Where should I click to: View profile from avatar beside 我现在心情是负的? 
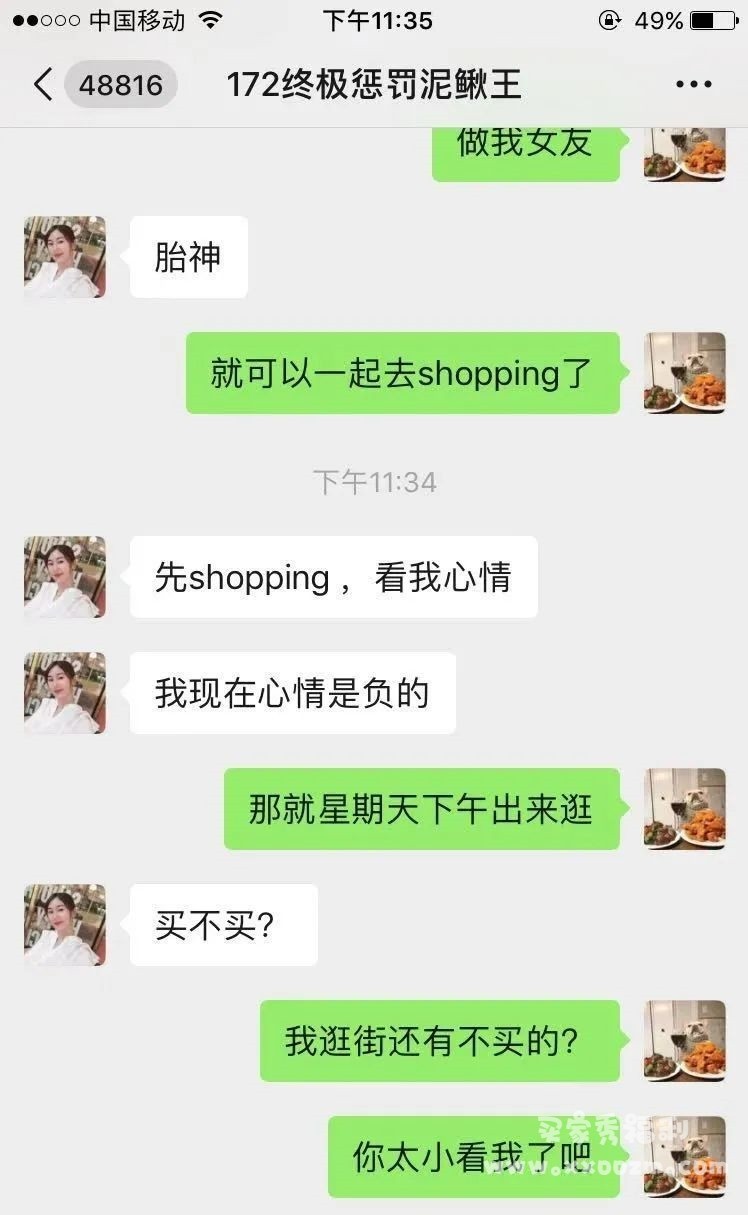[x=64, y=693]
